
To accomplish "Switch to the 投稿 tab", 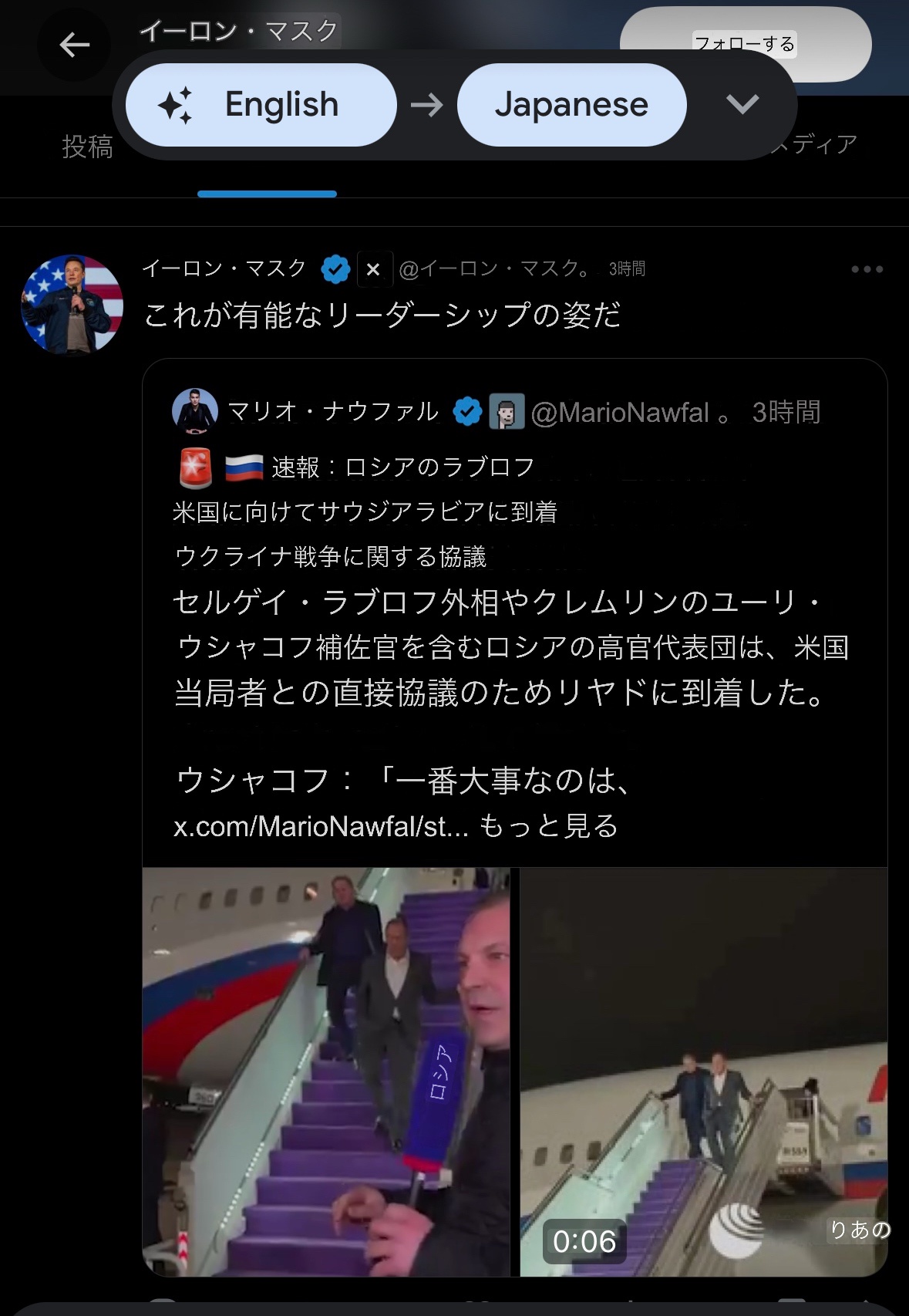I will point(87,146).
